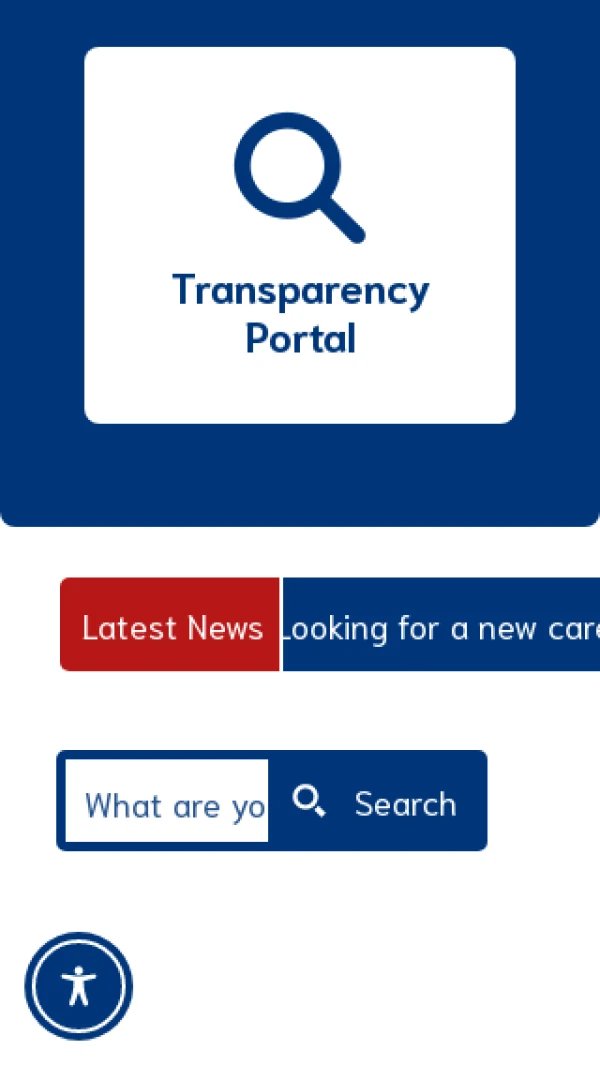600x1065 pixels.
Task: Open the accessibility options widget
Action: pos(78,986)
